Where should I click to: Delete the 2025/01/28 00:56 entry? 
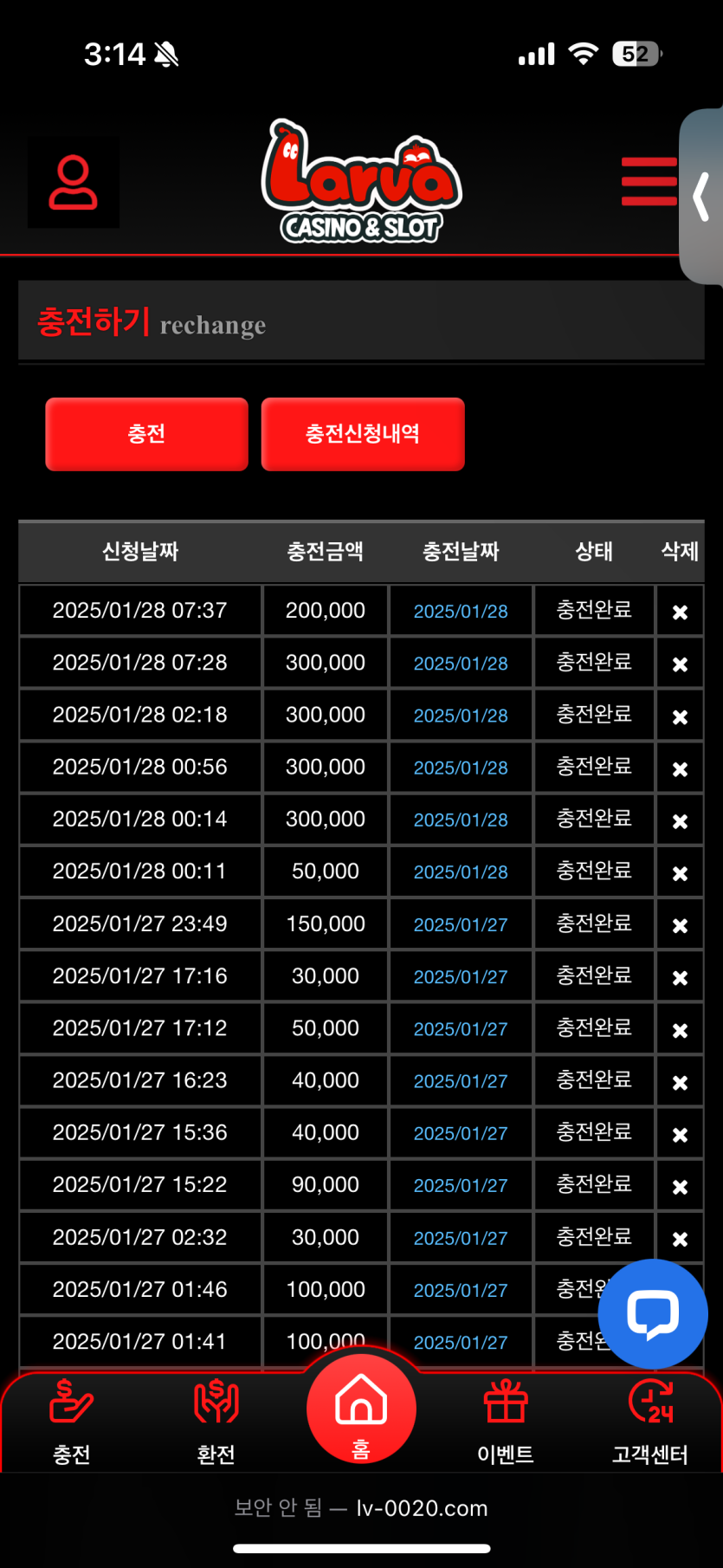tap(680, 768)
